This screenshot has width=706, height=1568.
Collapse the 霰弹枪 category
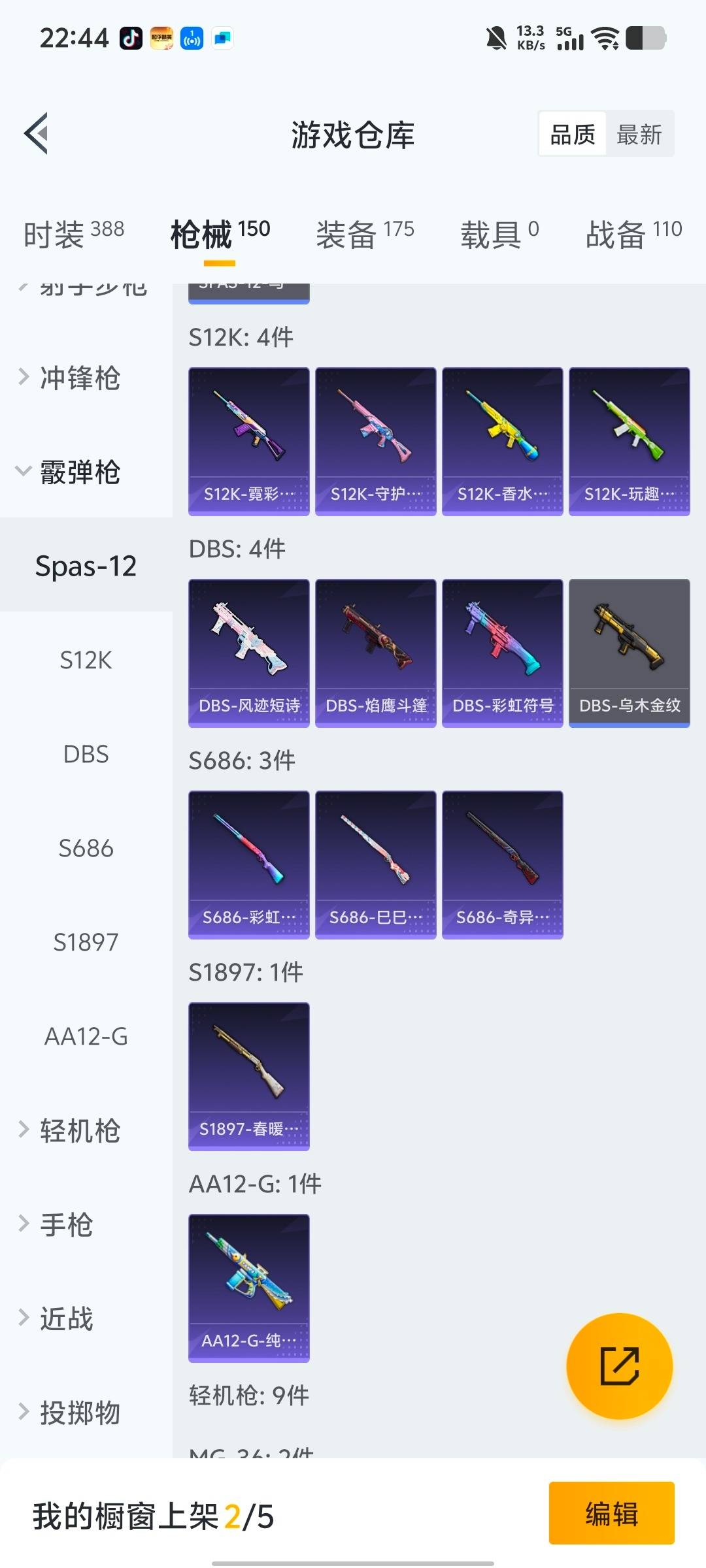pyautogui.click(x=80, y=472)
